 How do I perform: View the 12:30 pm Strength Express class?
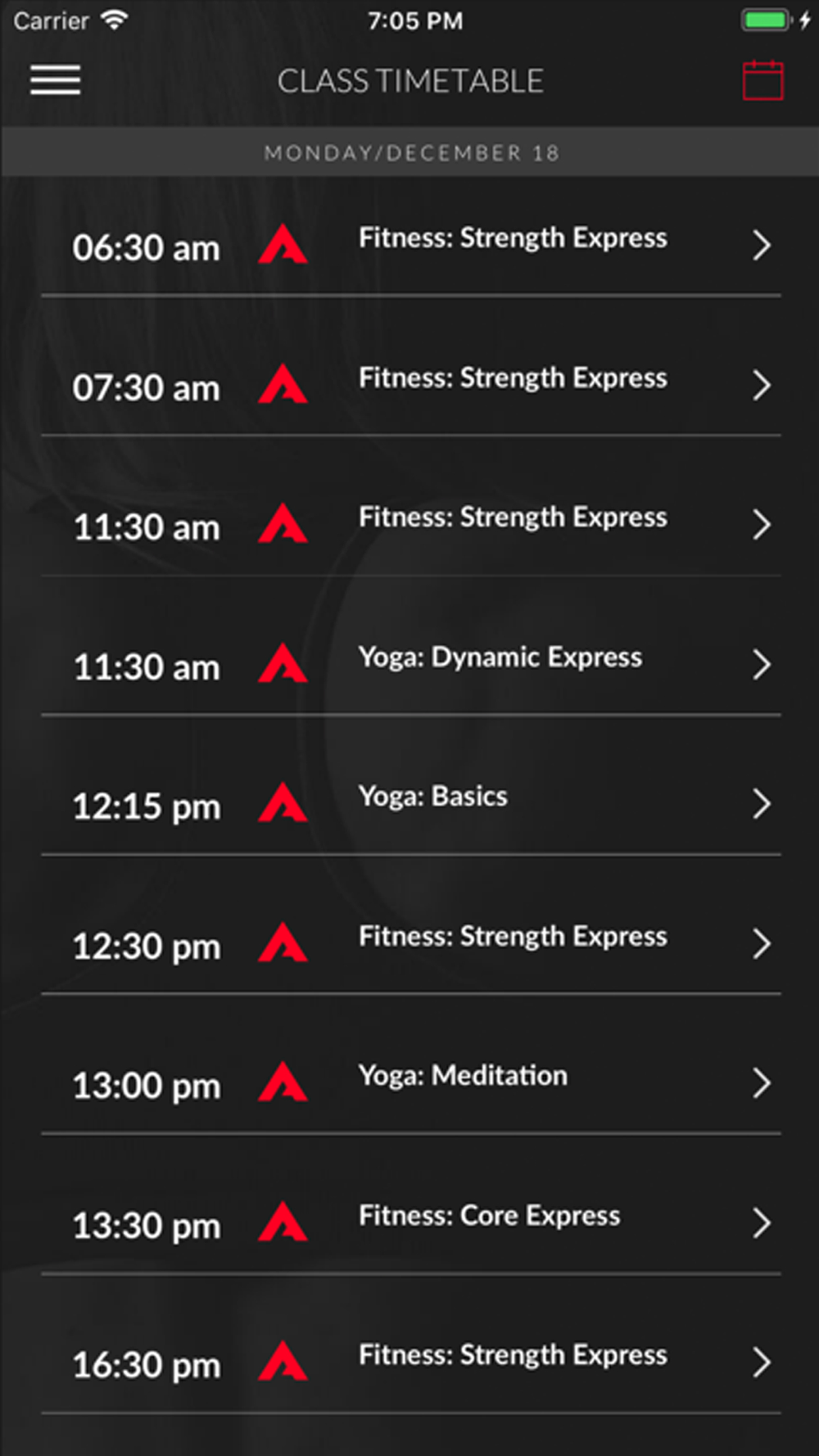[x=411, y=943]
